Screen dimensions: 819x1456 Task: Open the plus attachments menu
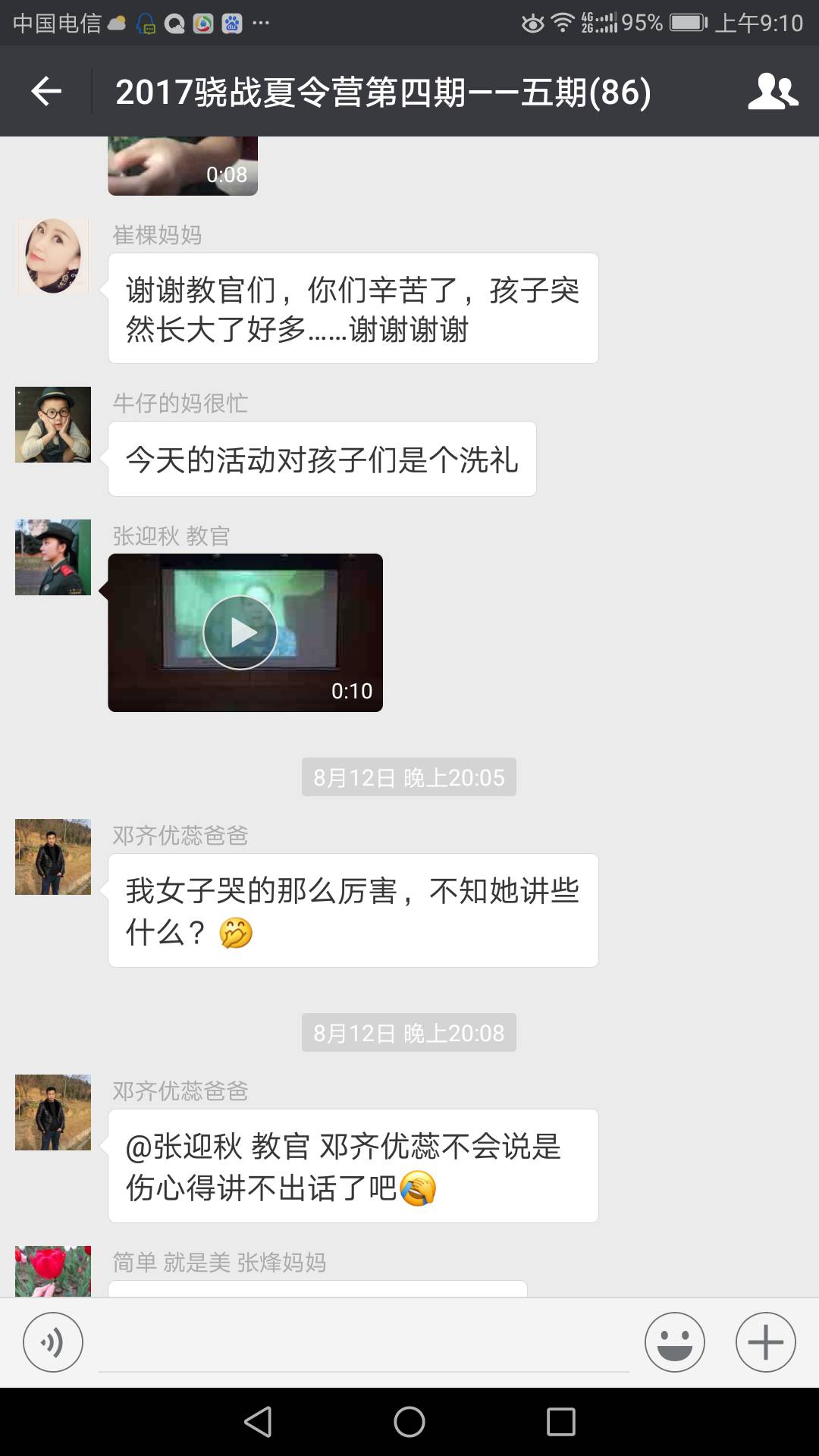coord(765,1342)
